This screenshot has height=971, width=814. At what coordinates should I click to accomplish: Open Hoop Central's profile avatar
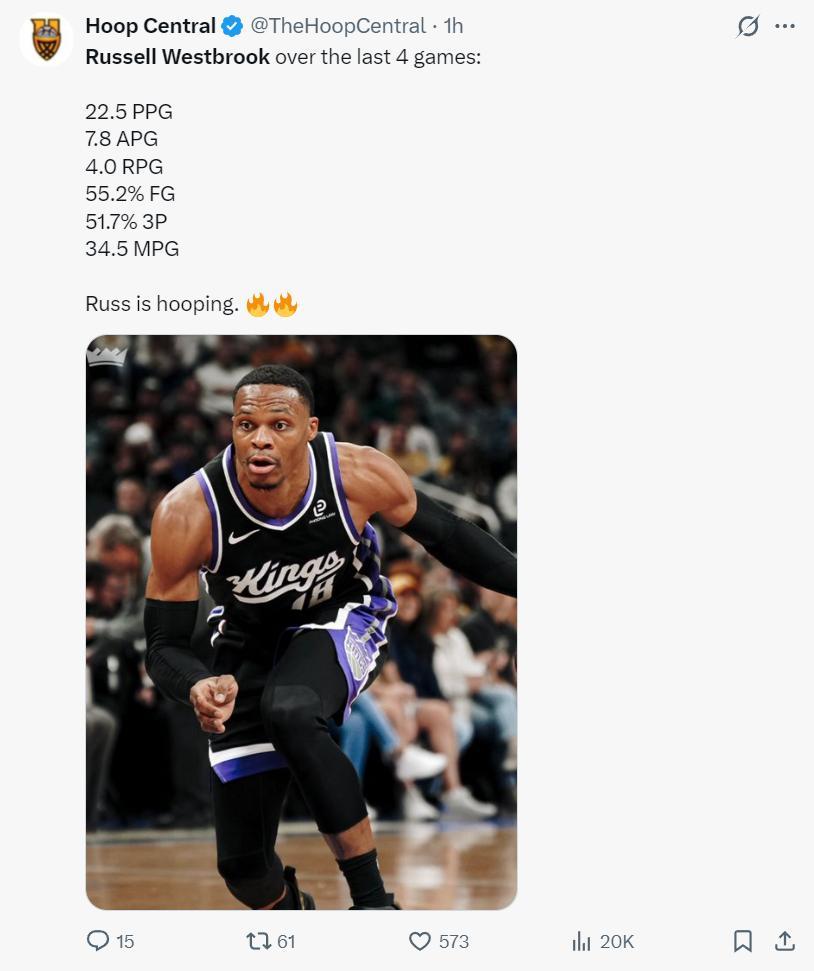point(46,40)
